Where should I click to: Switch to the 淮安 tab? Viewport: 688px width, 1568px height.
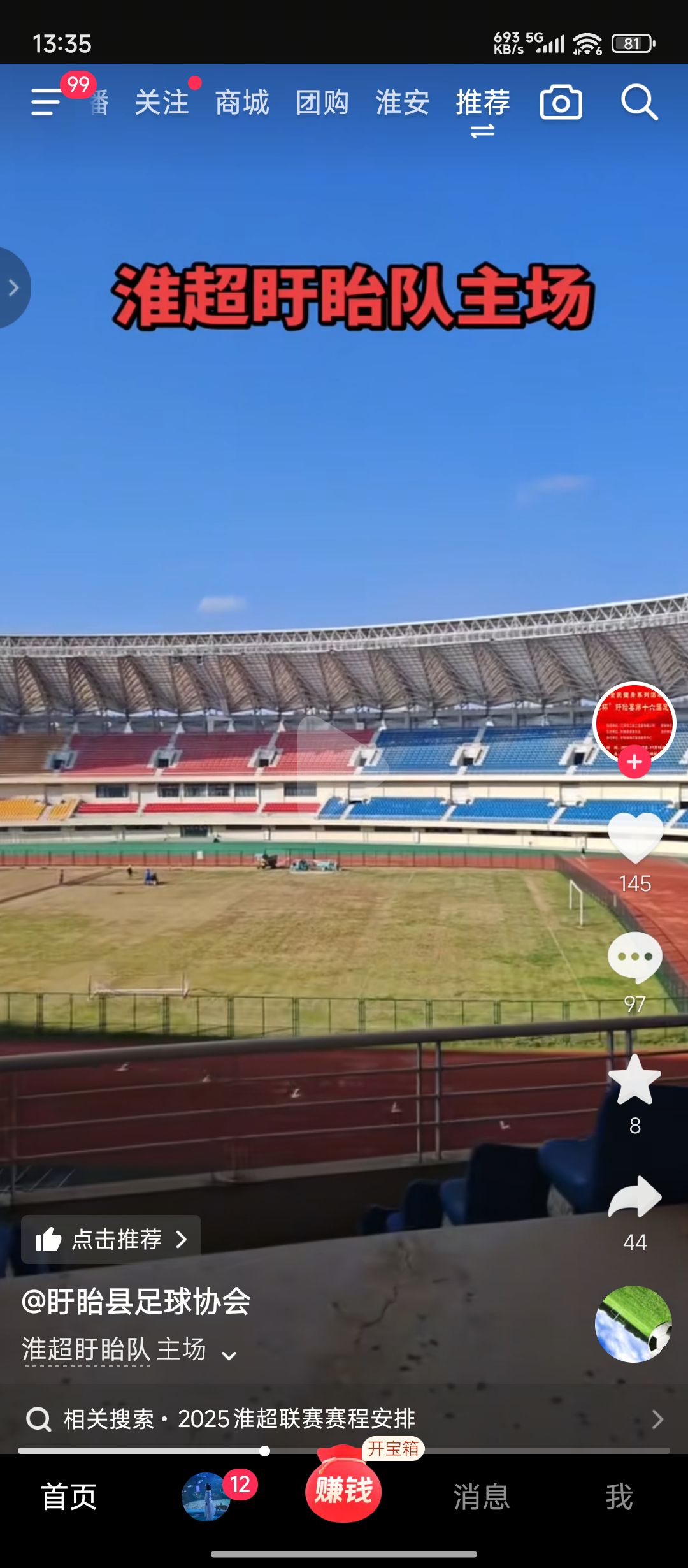pos(403,103)
